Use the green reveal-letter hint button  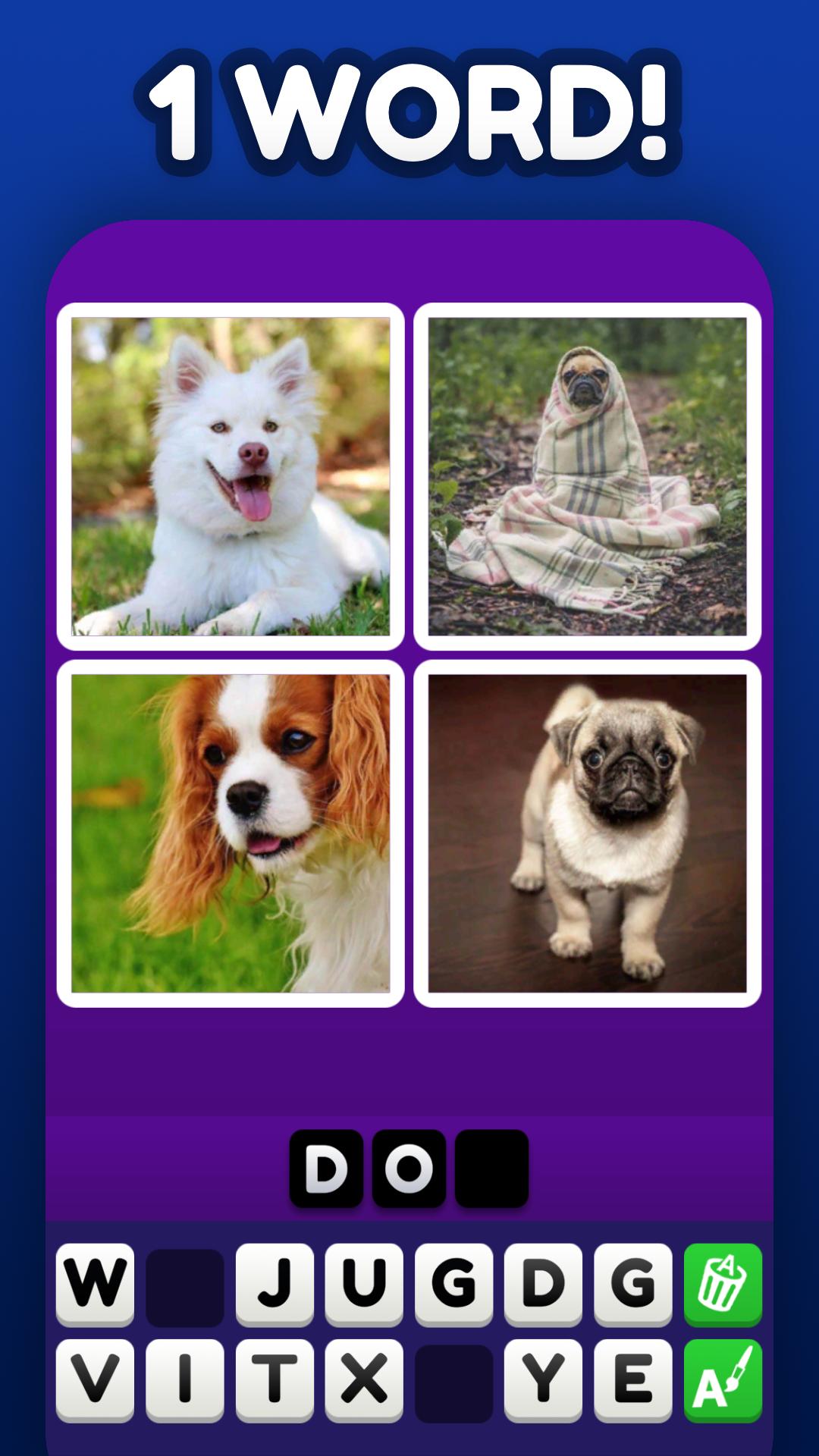[x=723, y=1379]
